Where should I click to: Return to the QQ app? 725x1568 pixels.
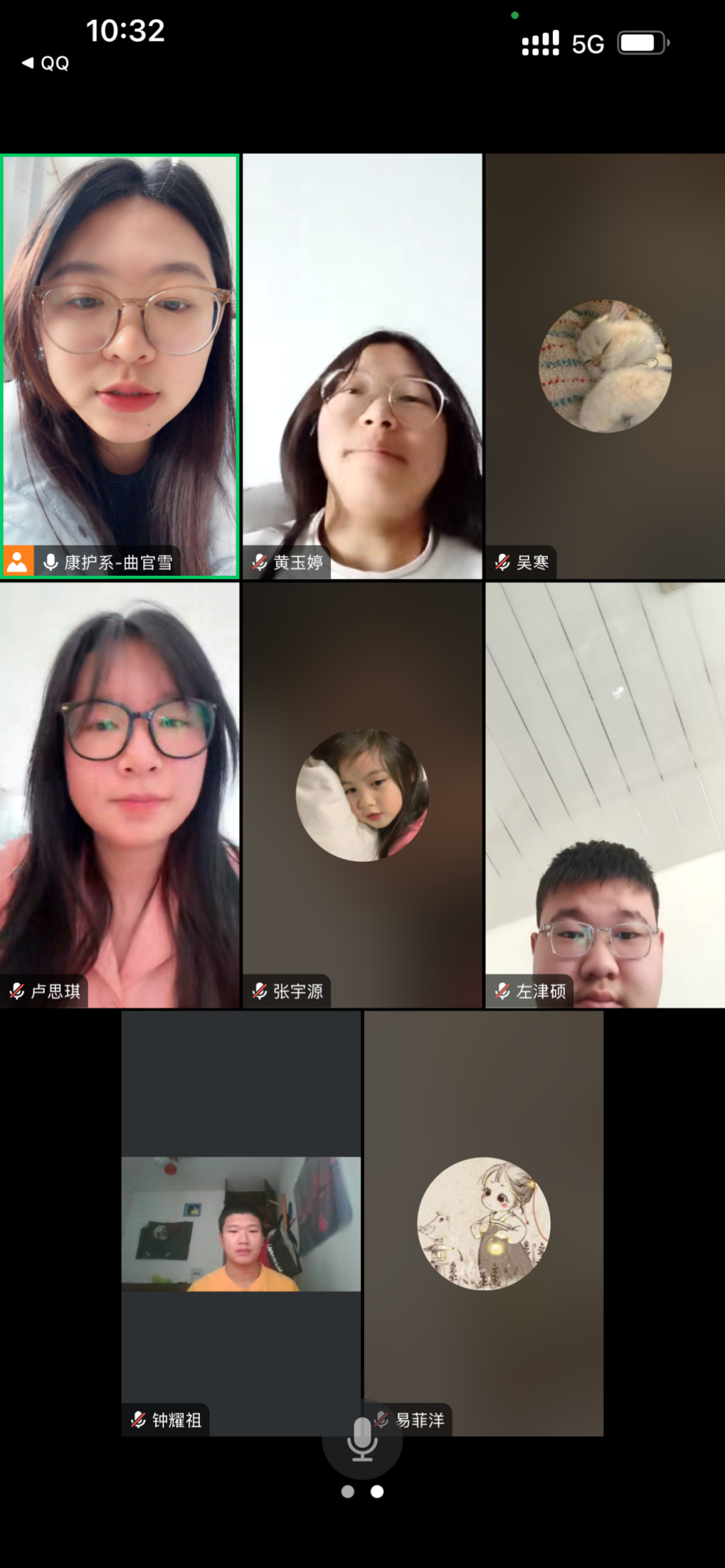[46, 63]
